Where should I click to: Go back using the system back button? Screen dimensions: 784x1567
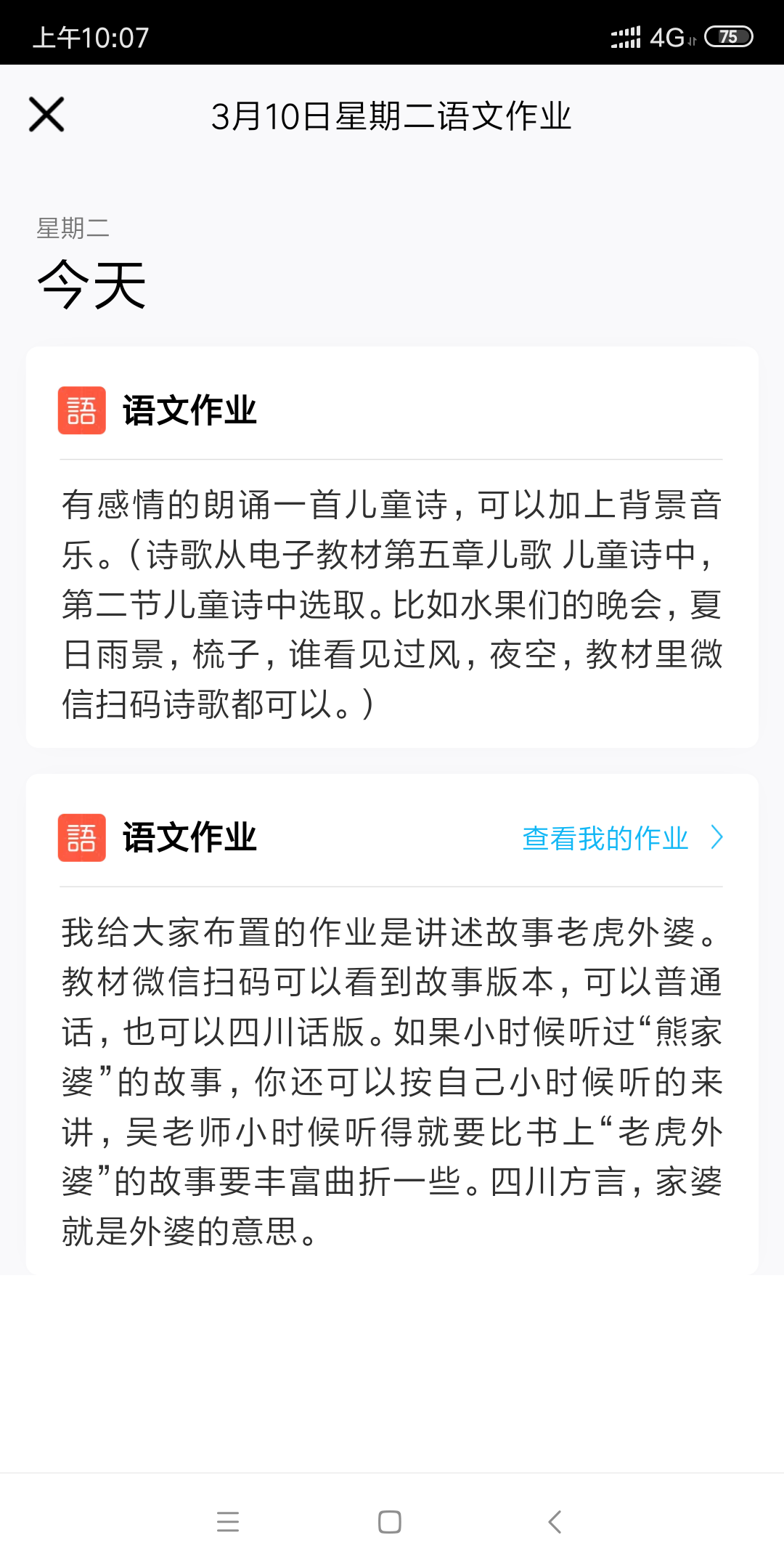(555, 1521)
